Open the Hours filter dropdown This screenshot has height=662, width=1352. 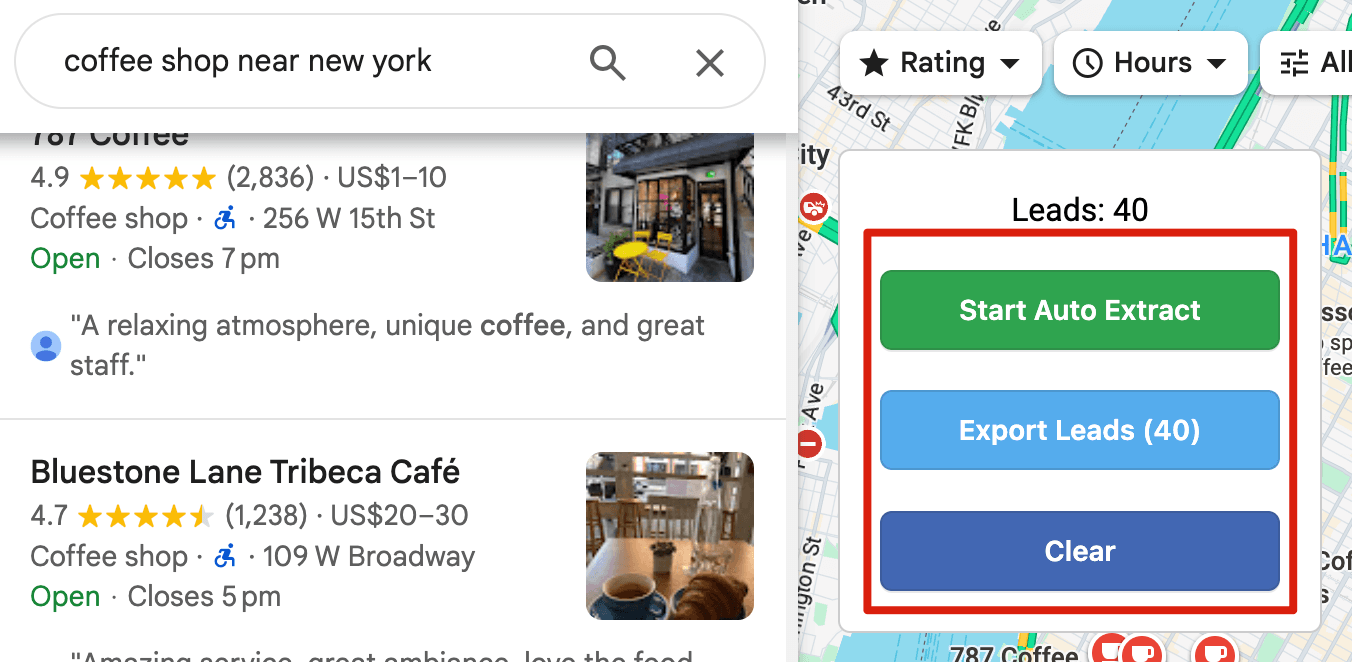pos(1150,63)
